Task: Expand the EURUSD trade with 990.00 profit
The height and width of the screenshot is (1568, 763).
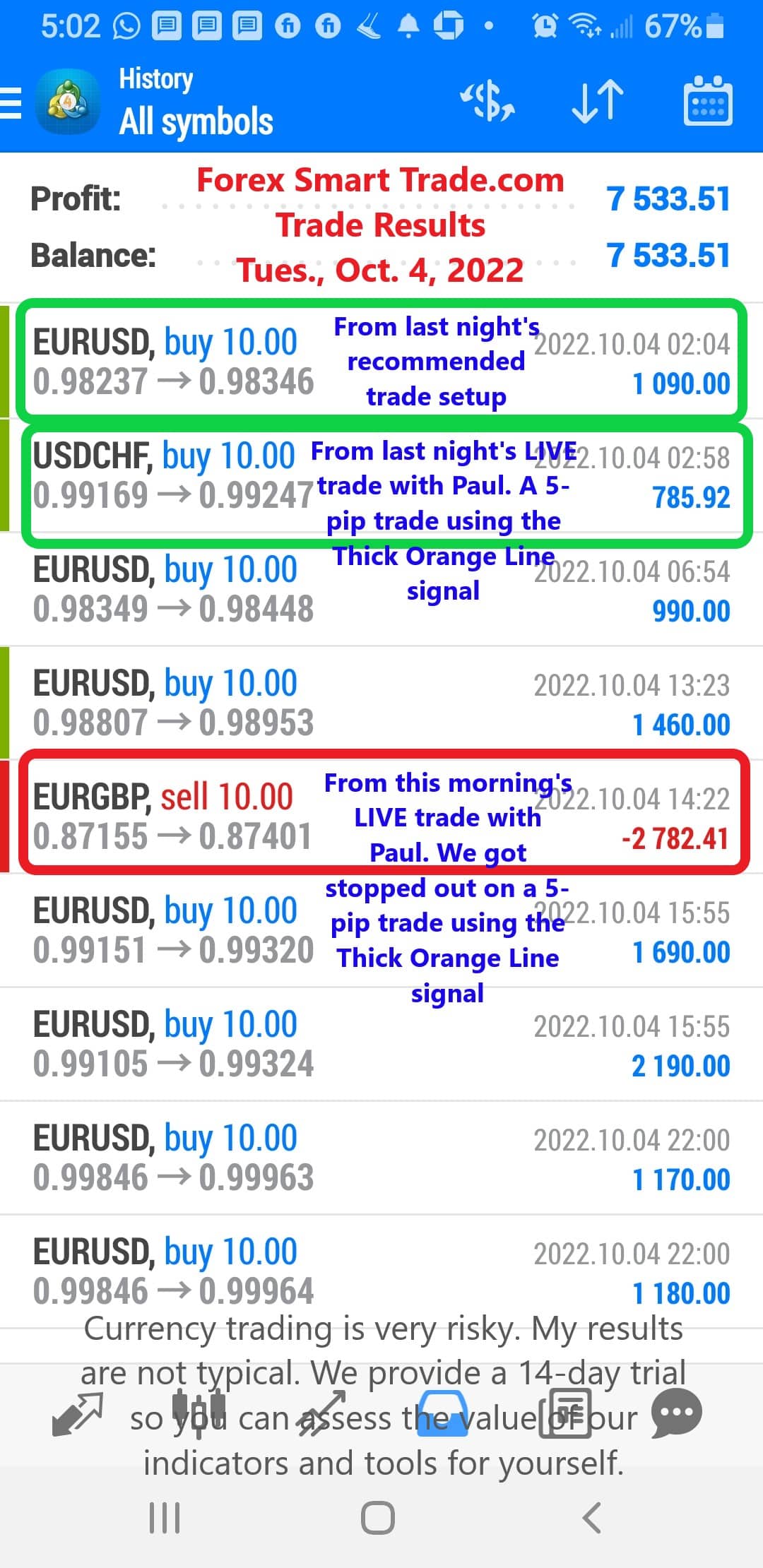Action: pyautogui.click(x=381, y=589)
